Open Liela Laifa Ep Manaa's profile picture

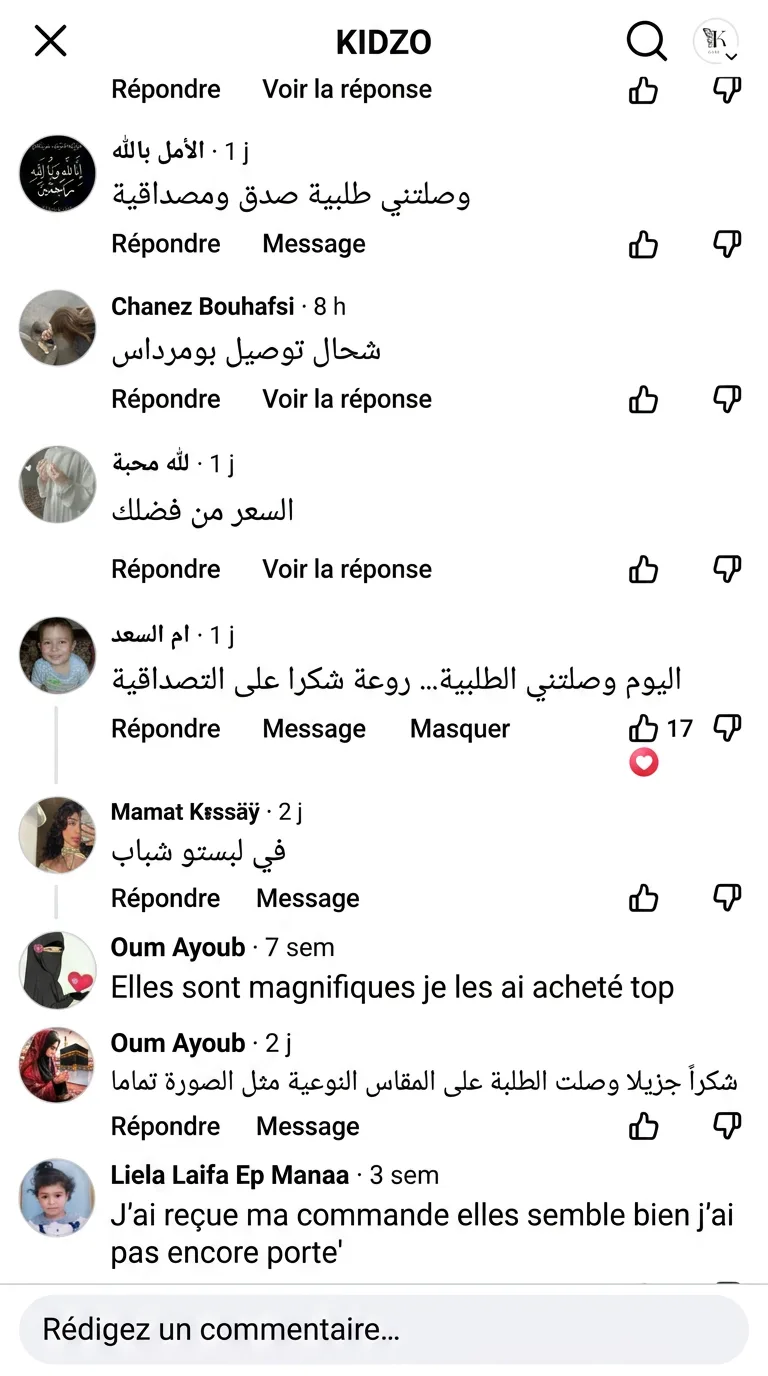[x=57, y=1197]
